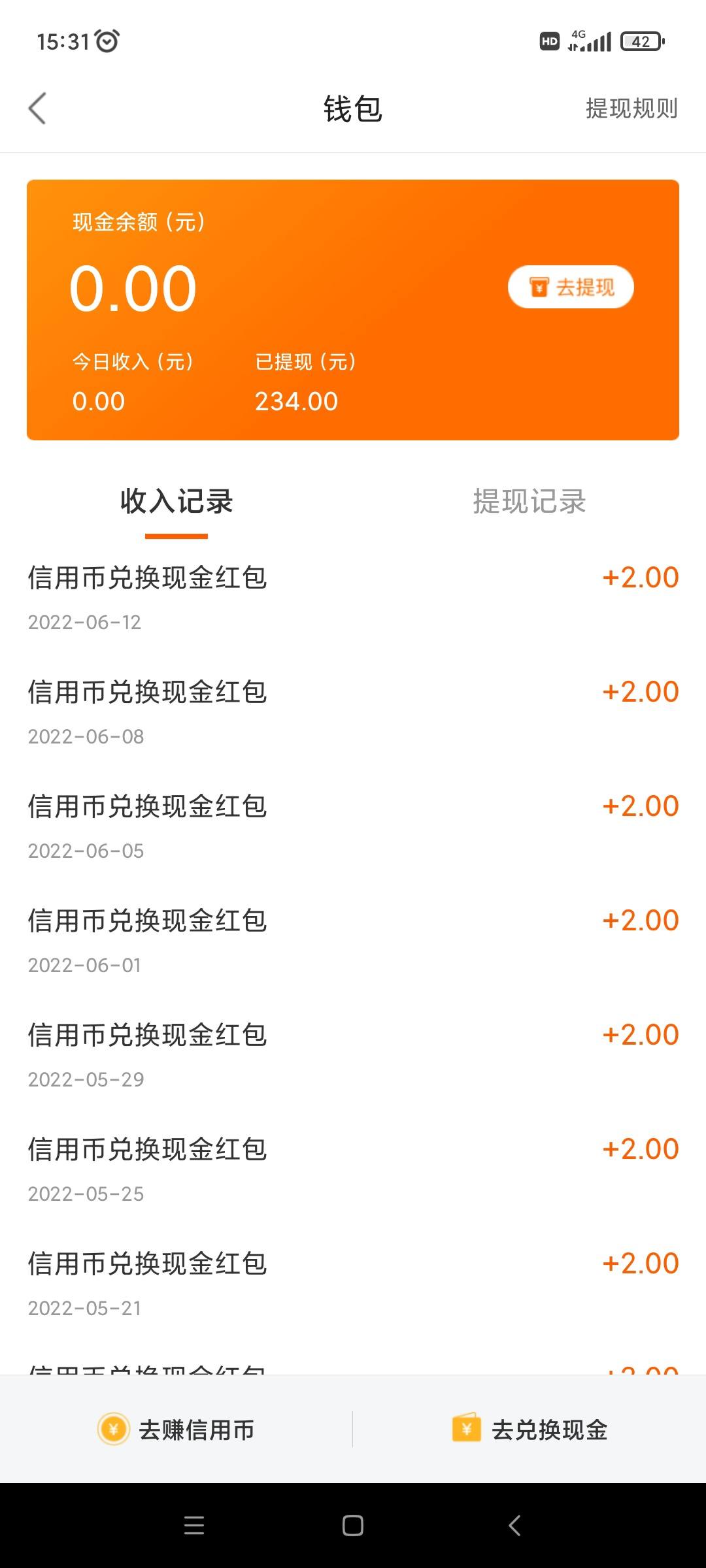Screen dimensions: 706x1568
Task: Open recent apps from navigation bar
Action: (x=194, y=1526)
